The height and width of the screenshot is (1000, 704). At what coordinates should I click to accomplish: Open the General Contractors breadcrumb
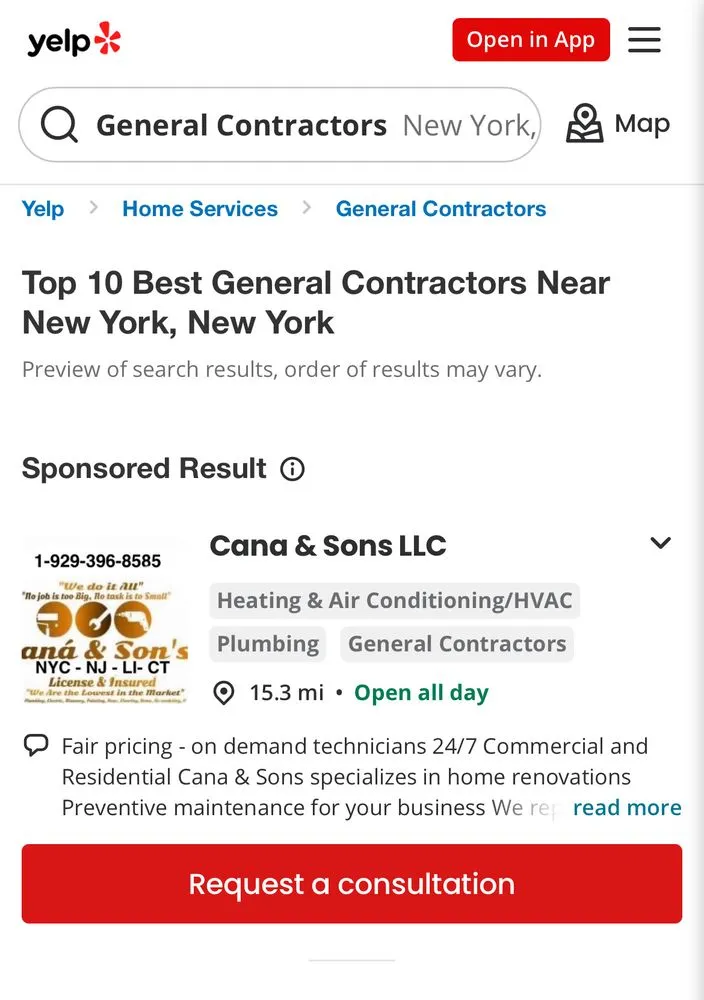coord(441,209)
